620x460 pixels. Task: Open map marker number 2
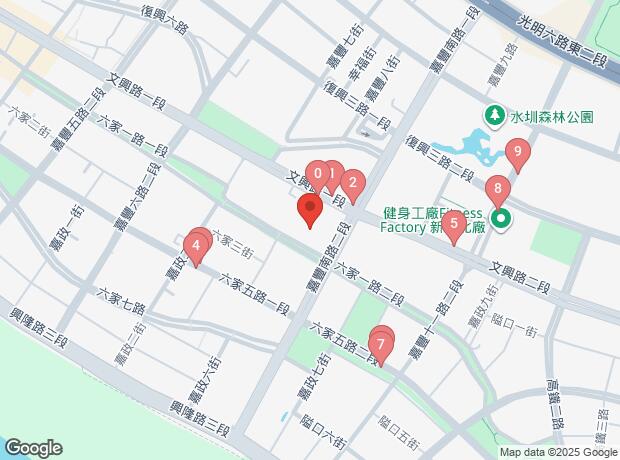click(x=351, y=183)
